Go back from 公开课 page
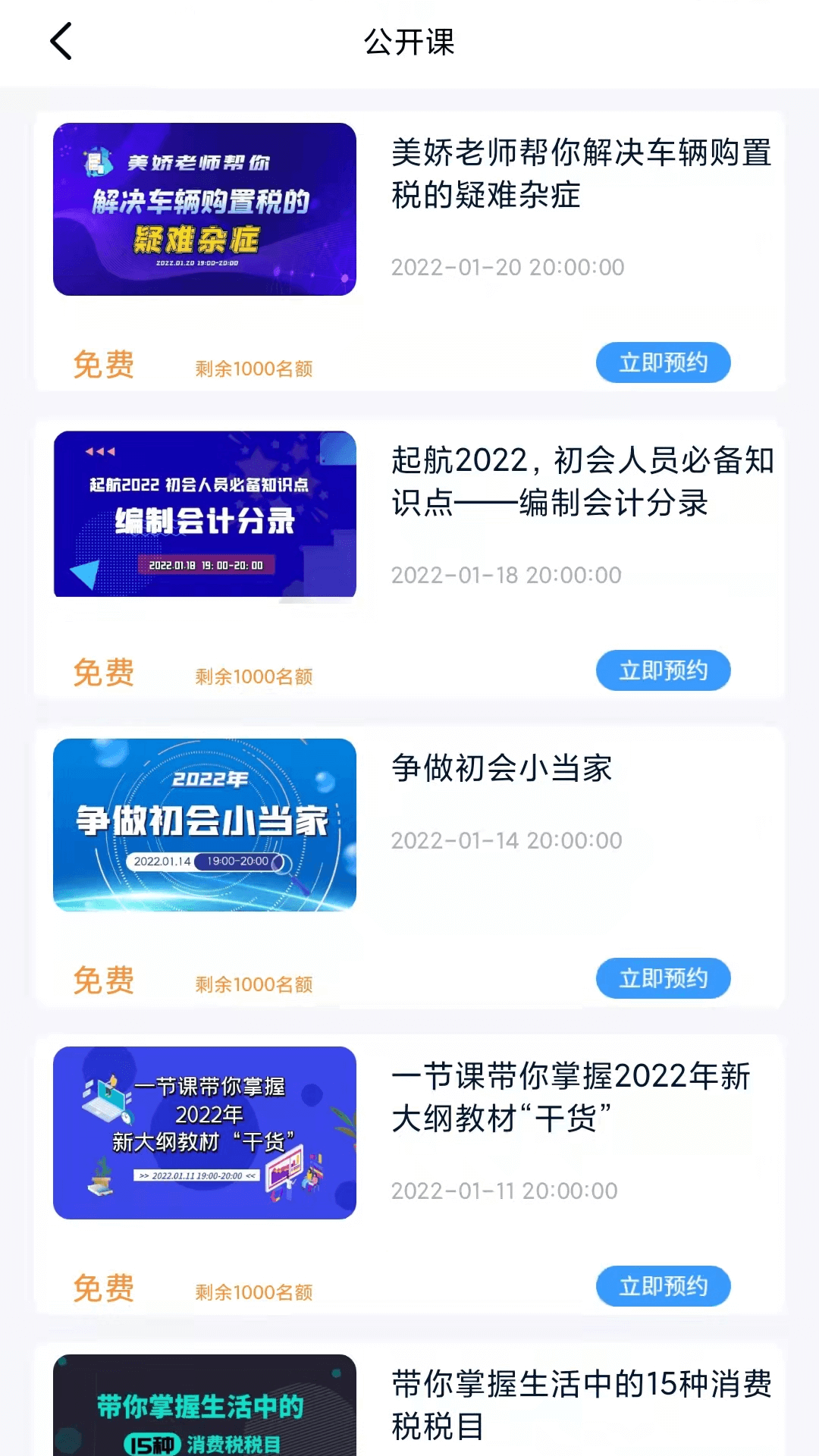This screenshot has width=819, height=1456. click(61, 41)
